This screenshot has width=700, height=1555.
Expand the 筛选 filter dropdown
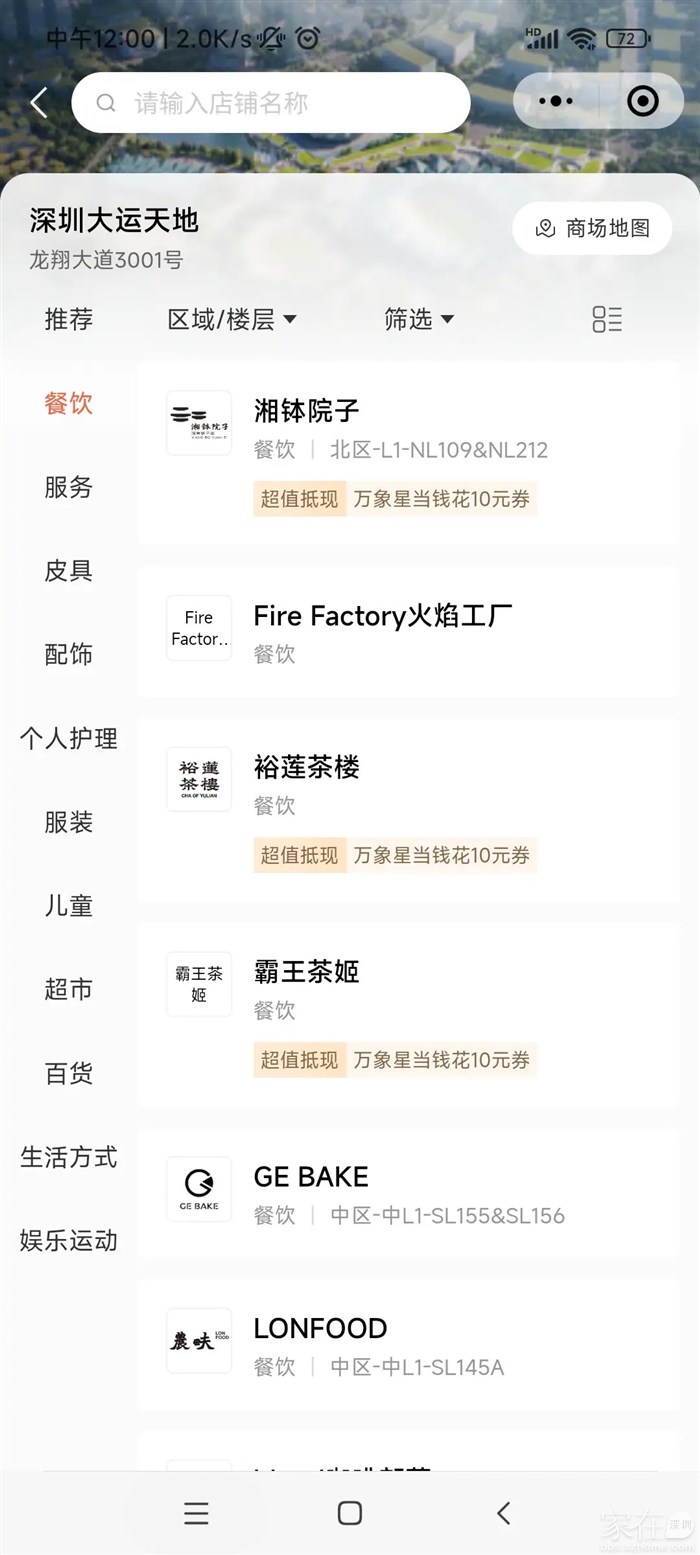tap(419, 319)
